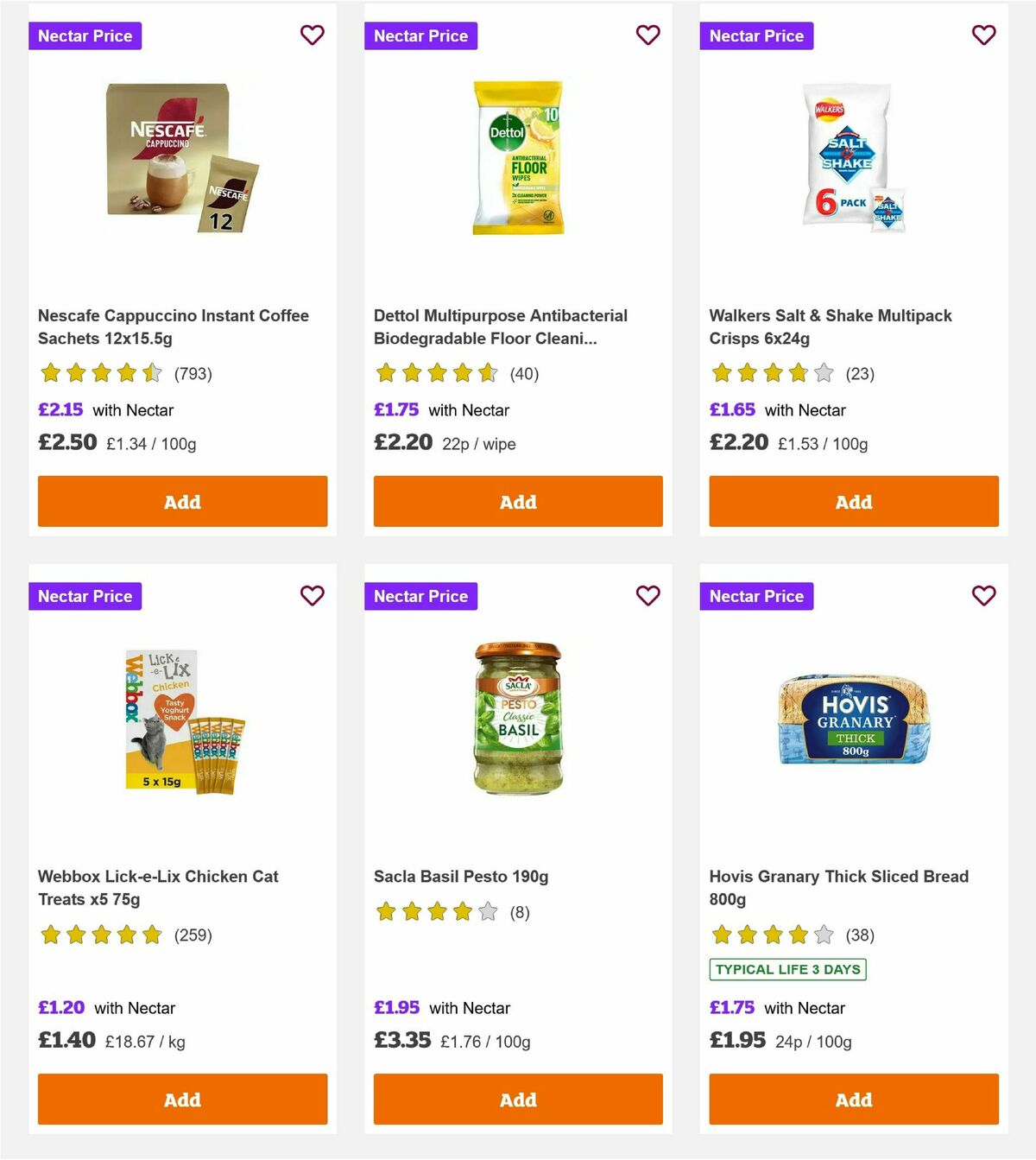1036x1160 pixels.
Task: Click the TYPICAL LIFE 3 DAYS label
Action: (786, 969)
